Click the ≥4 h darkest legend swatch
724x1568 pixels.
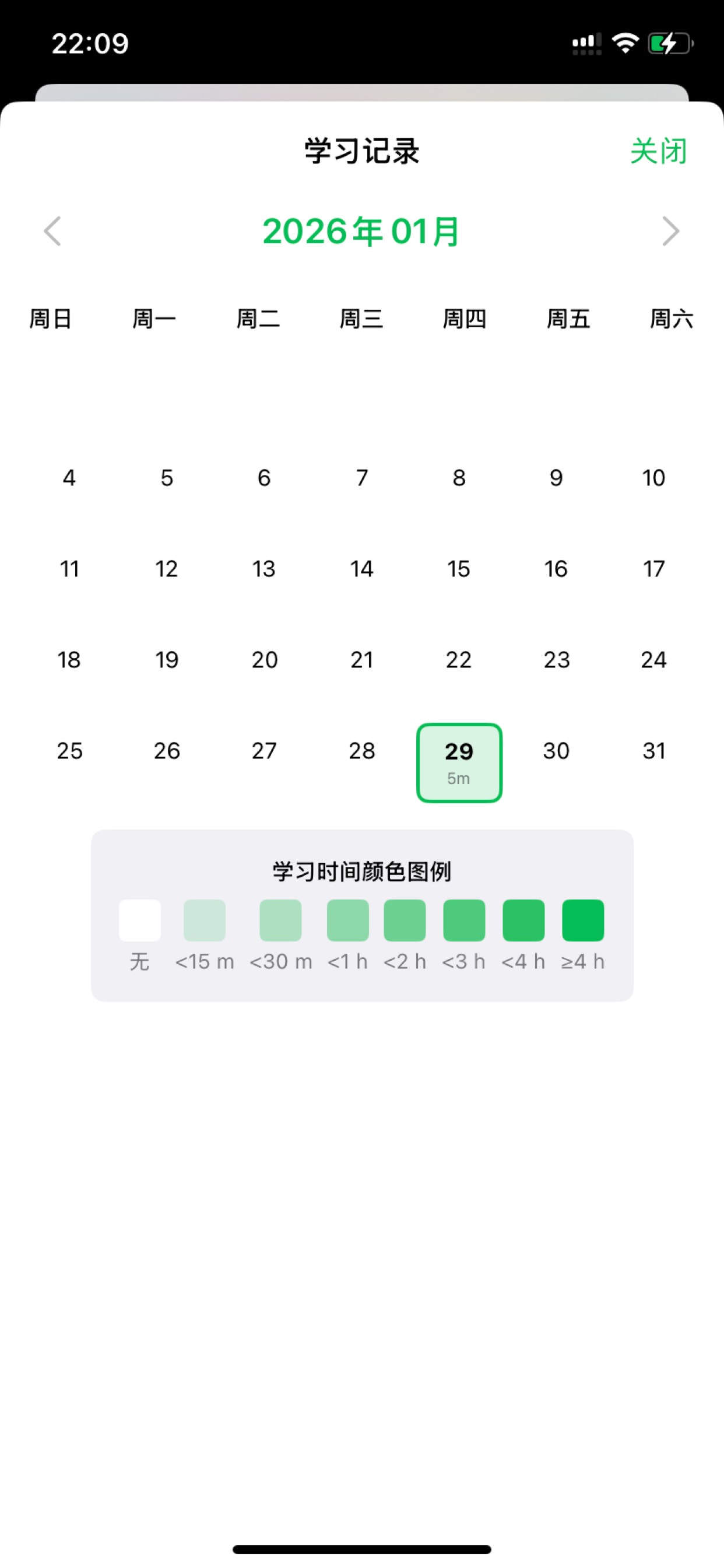pos(582,919)
